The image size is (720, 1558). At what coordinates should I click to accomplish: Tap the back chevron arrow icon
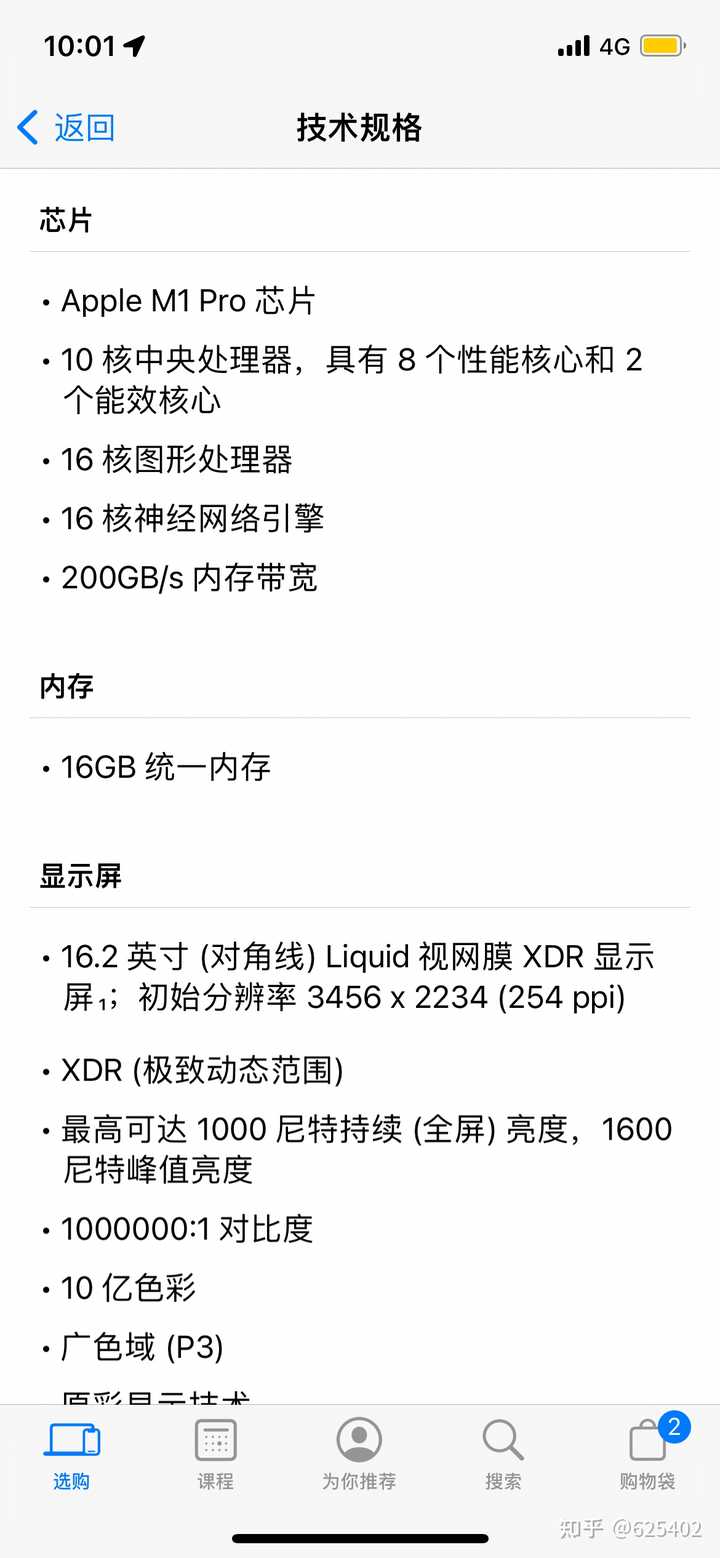tap(26, 127)
